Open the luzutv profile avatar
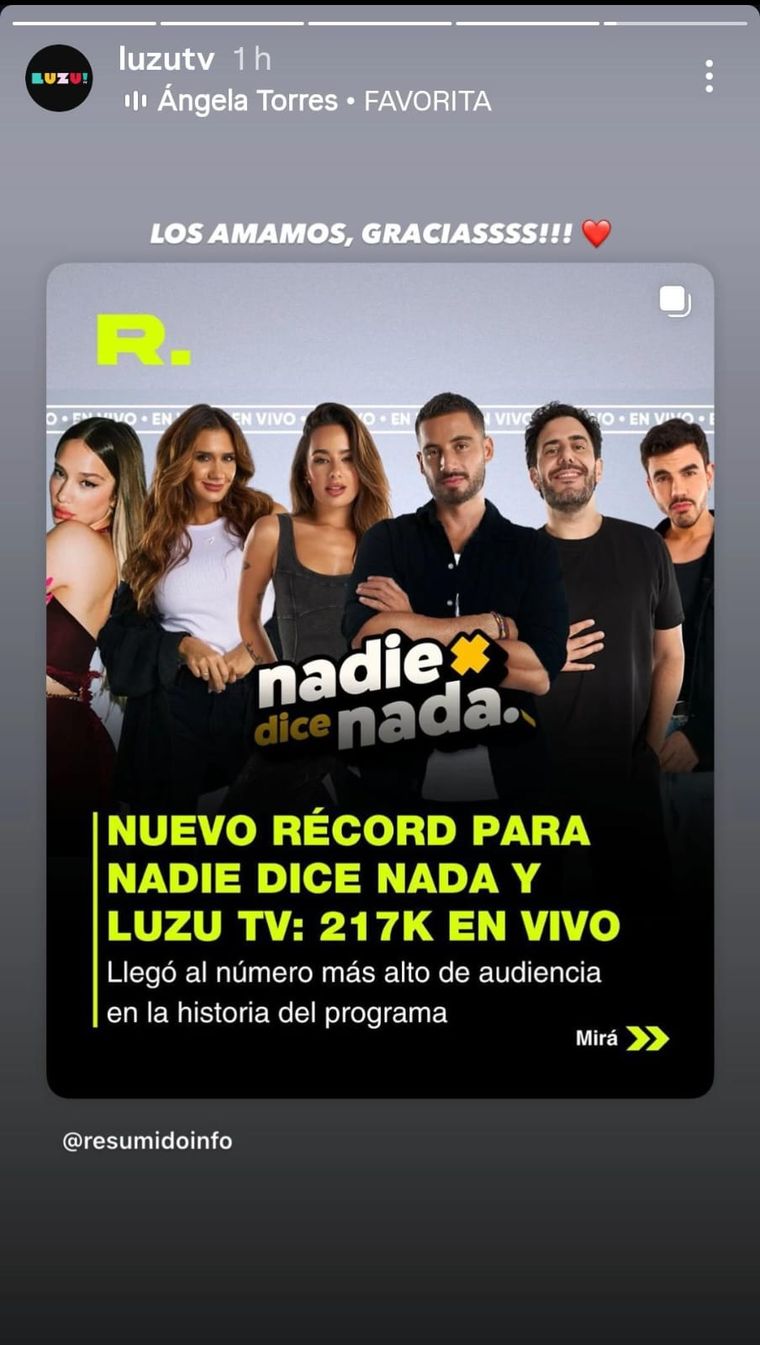The height and width of the screenshot is (1345, 760). tap(58, 71)
